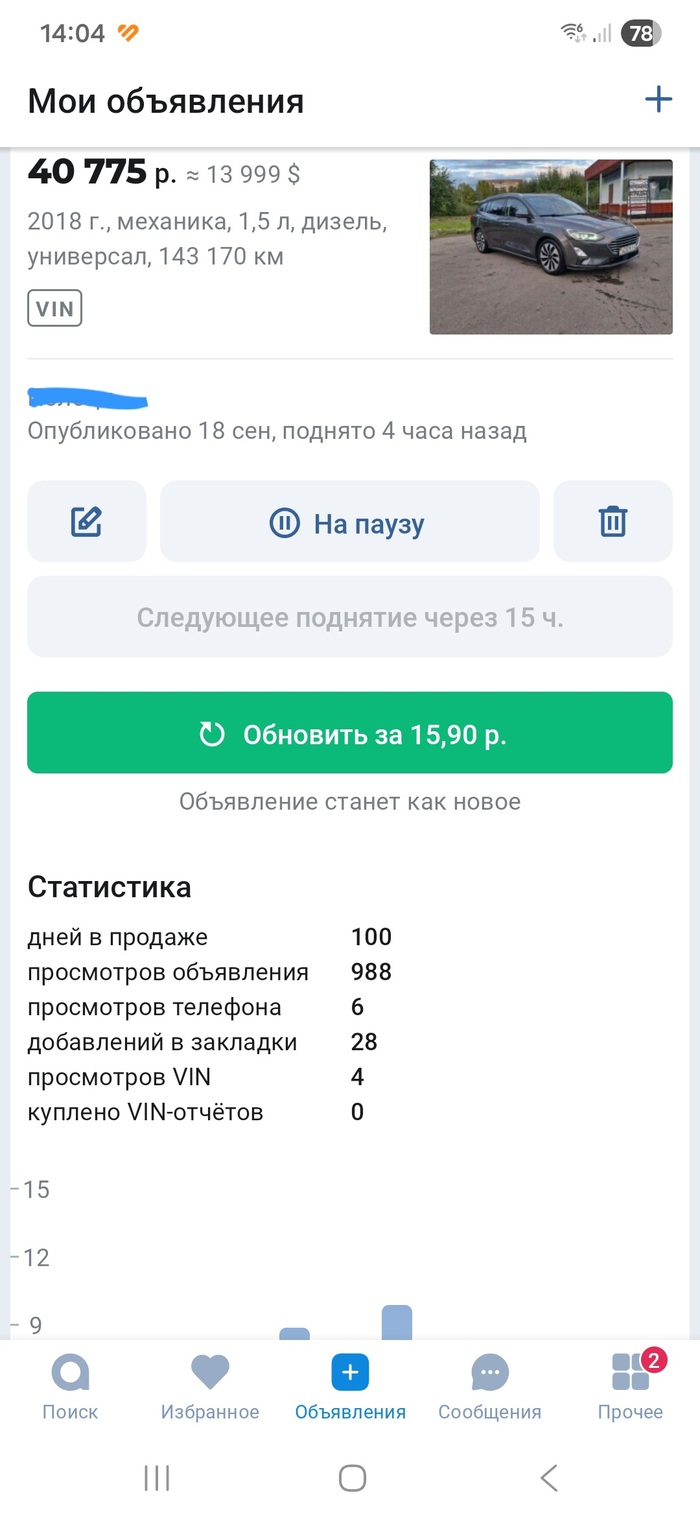Open the Избранное tab
This screenshot has width=700, height=1517.
point(210,1386)
